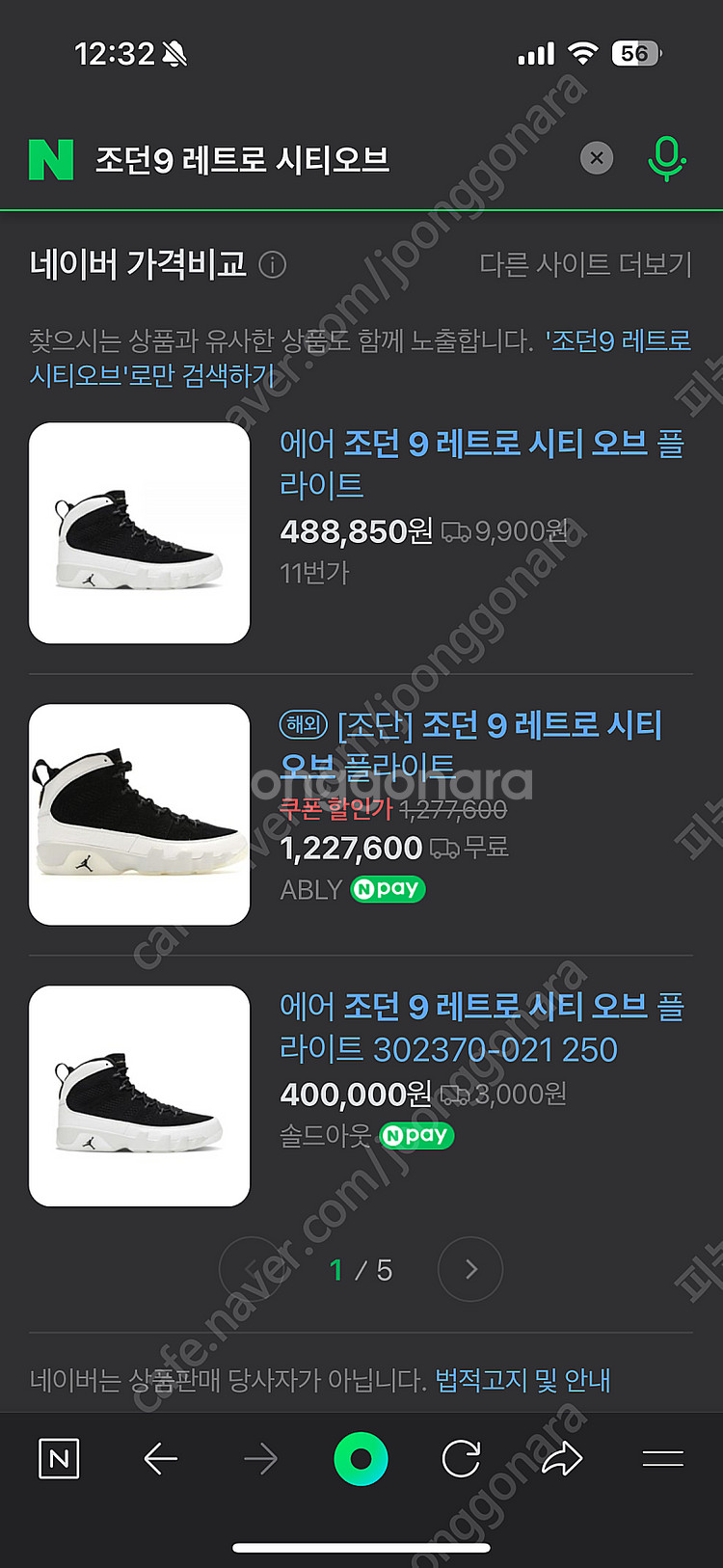Navigate back using the left arrow icon

(x=161, y=1459)
